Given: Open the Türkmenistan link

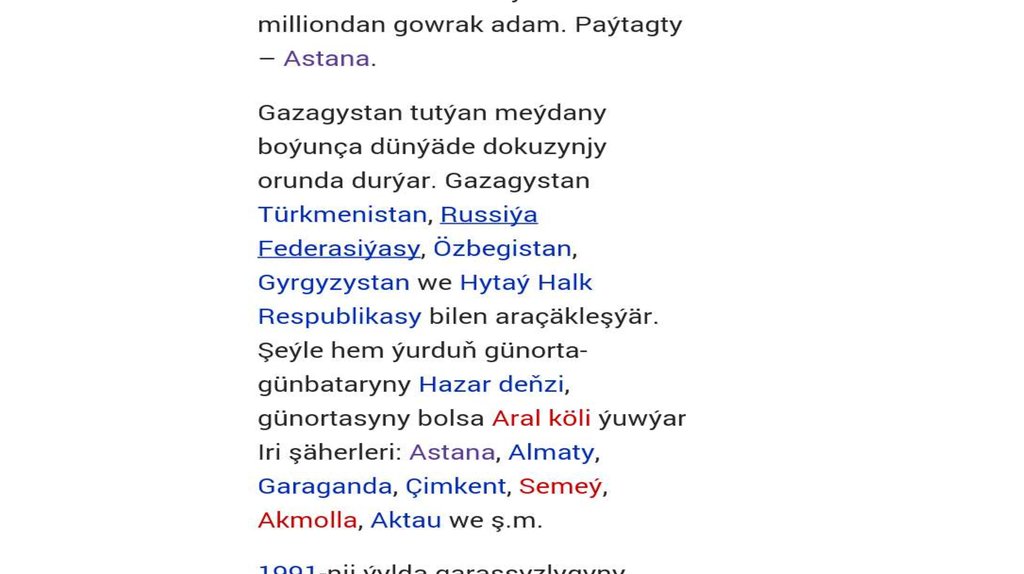Looking at the screenshot, I should 342,215.
